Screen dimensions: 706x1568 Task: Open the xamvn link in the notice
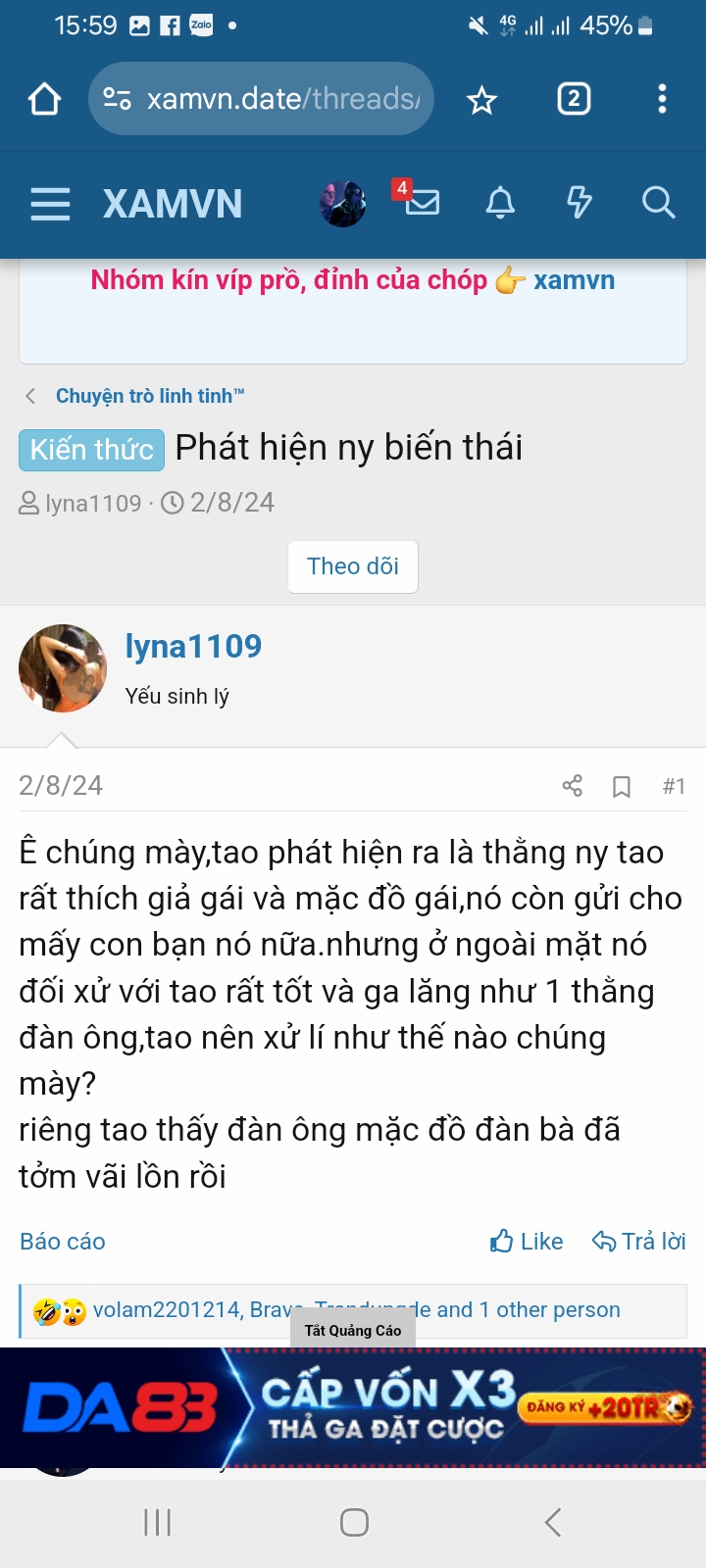click(574, 280)
